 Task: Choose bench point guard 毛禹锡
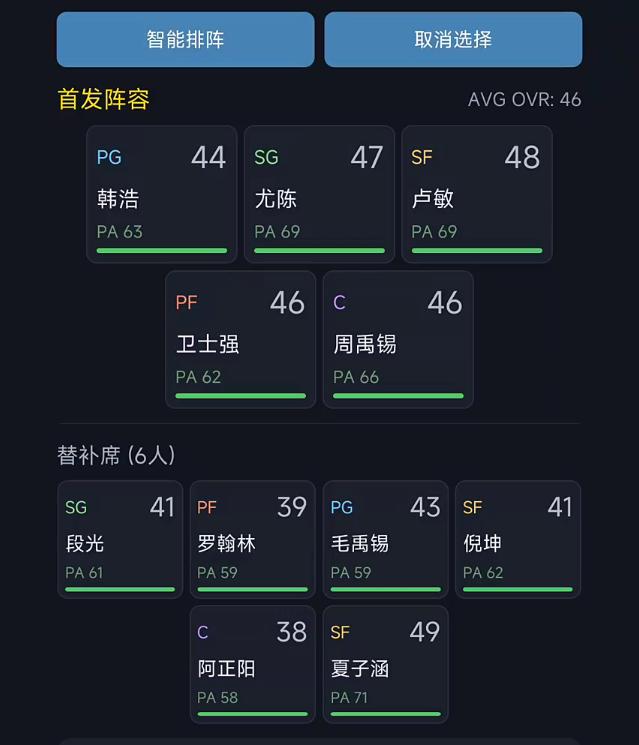pyautogui.click(x=385, y=540)
